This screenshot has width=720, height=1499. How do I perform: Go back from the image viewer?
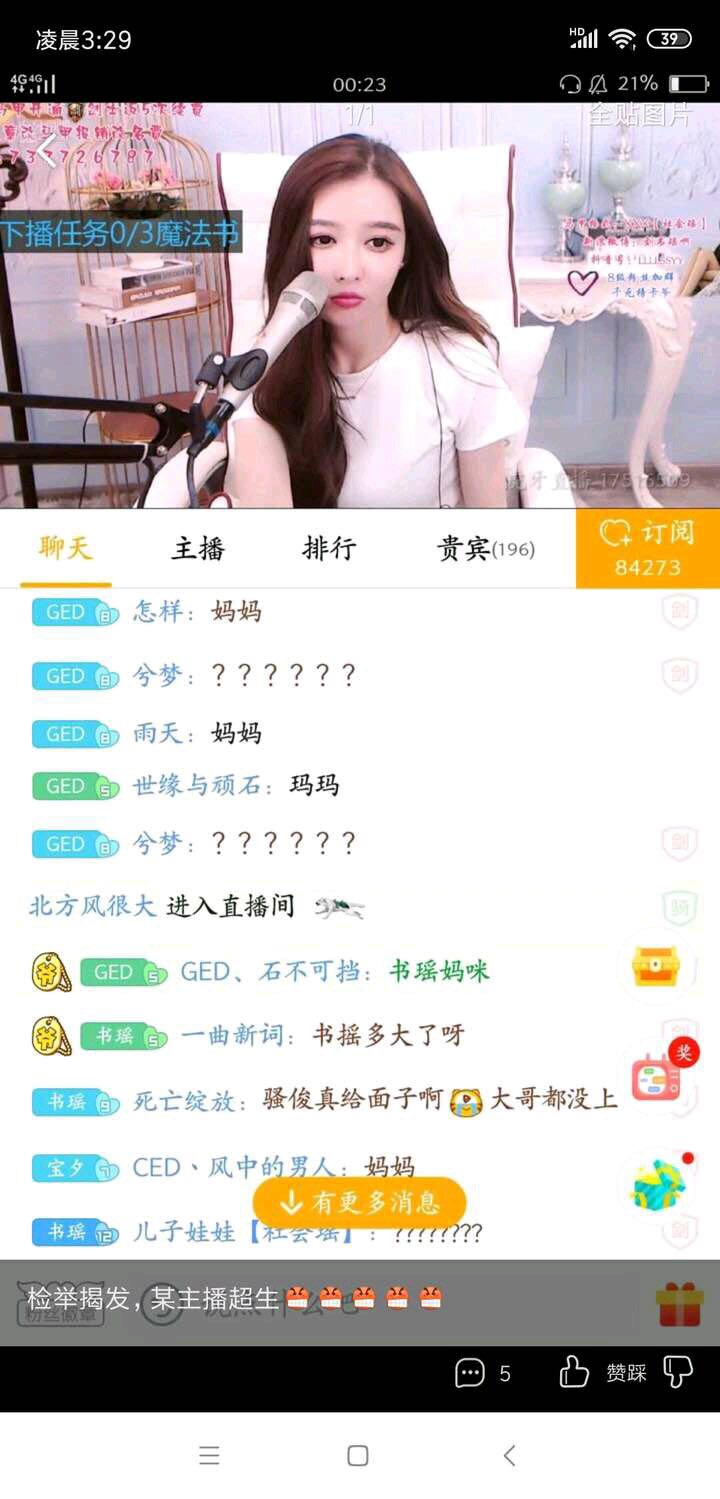pyautogui.click(x=46, y=150)
